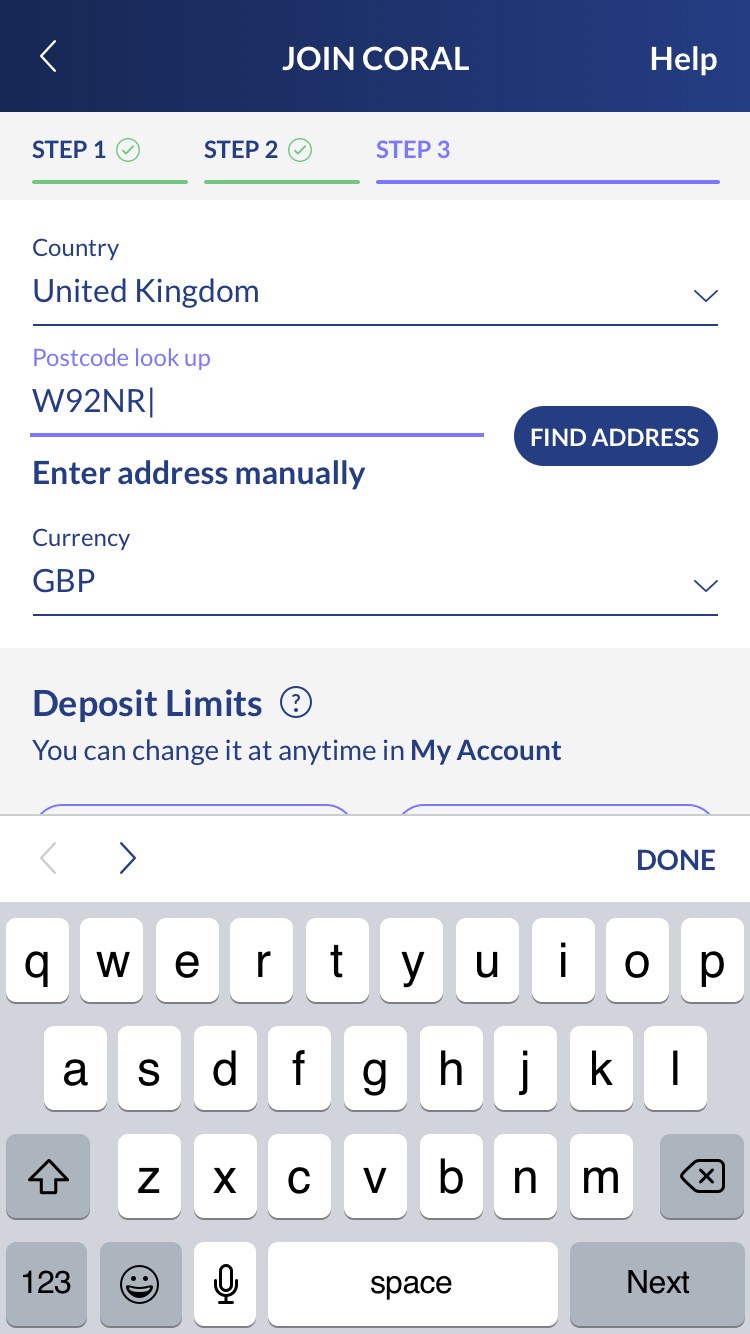Open the Help link
Image resolution: width=750 pixels, height=1334 pixels.
coord(683,59)
